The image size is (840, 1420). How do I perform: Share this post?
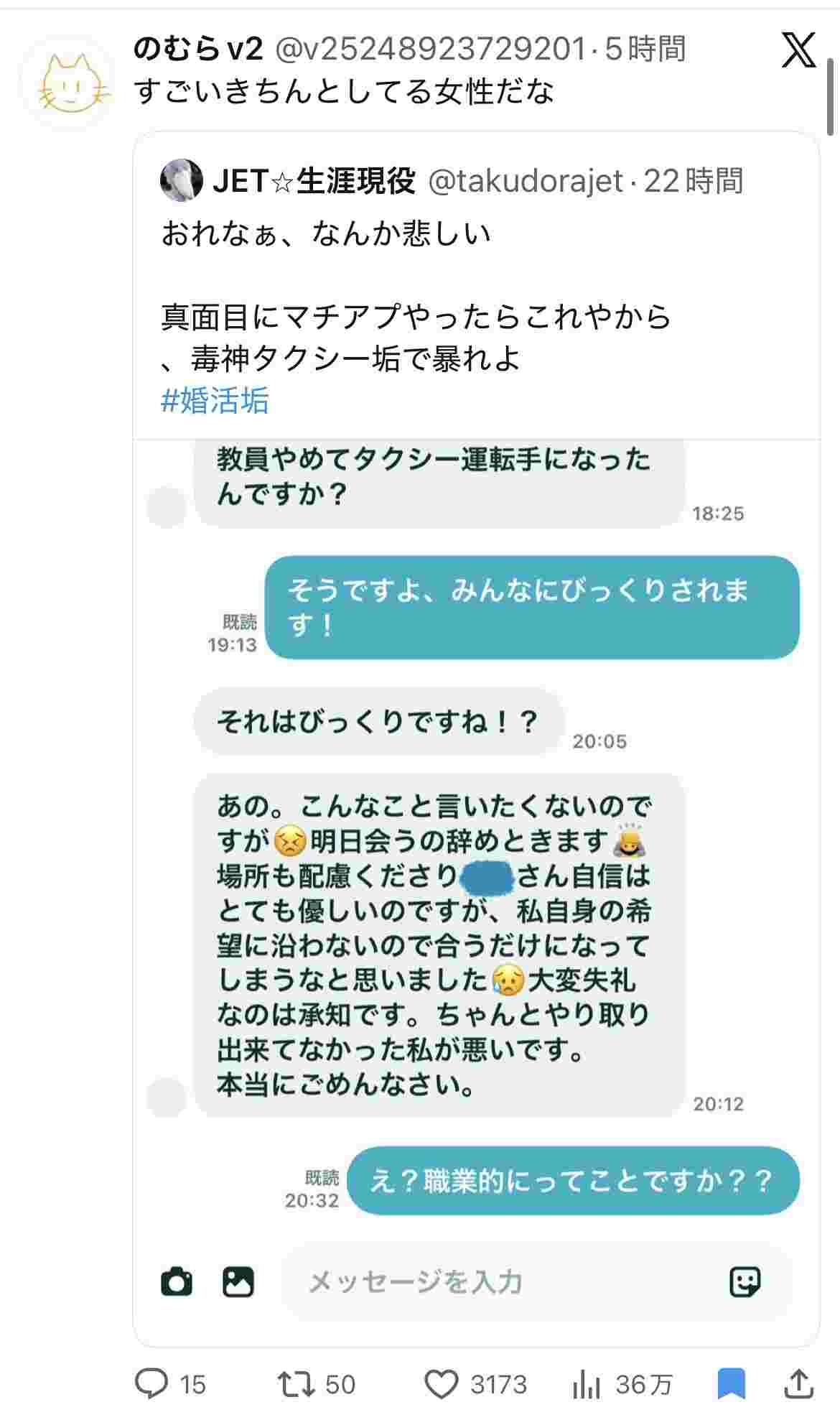pos(800,1383)
